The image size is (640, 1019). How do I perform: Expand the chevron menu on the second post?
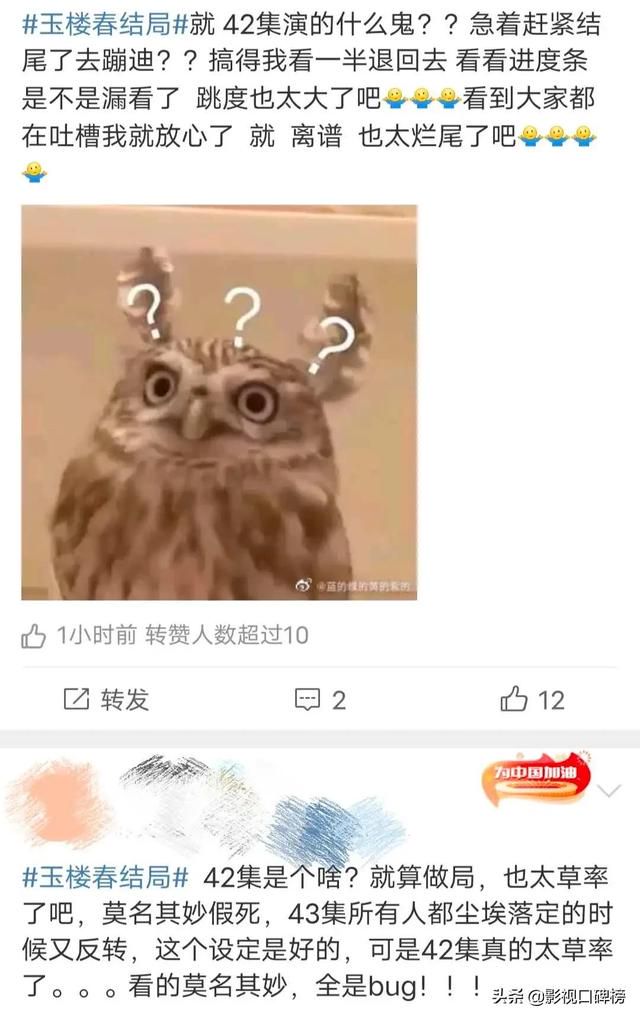(608, 791)
